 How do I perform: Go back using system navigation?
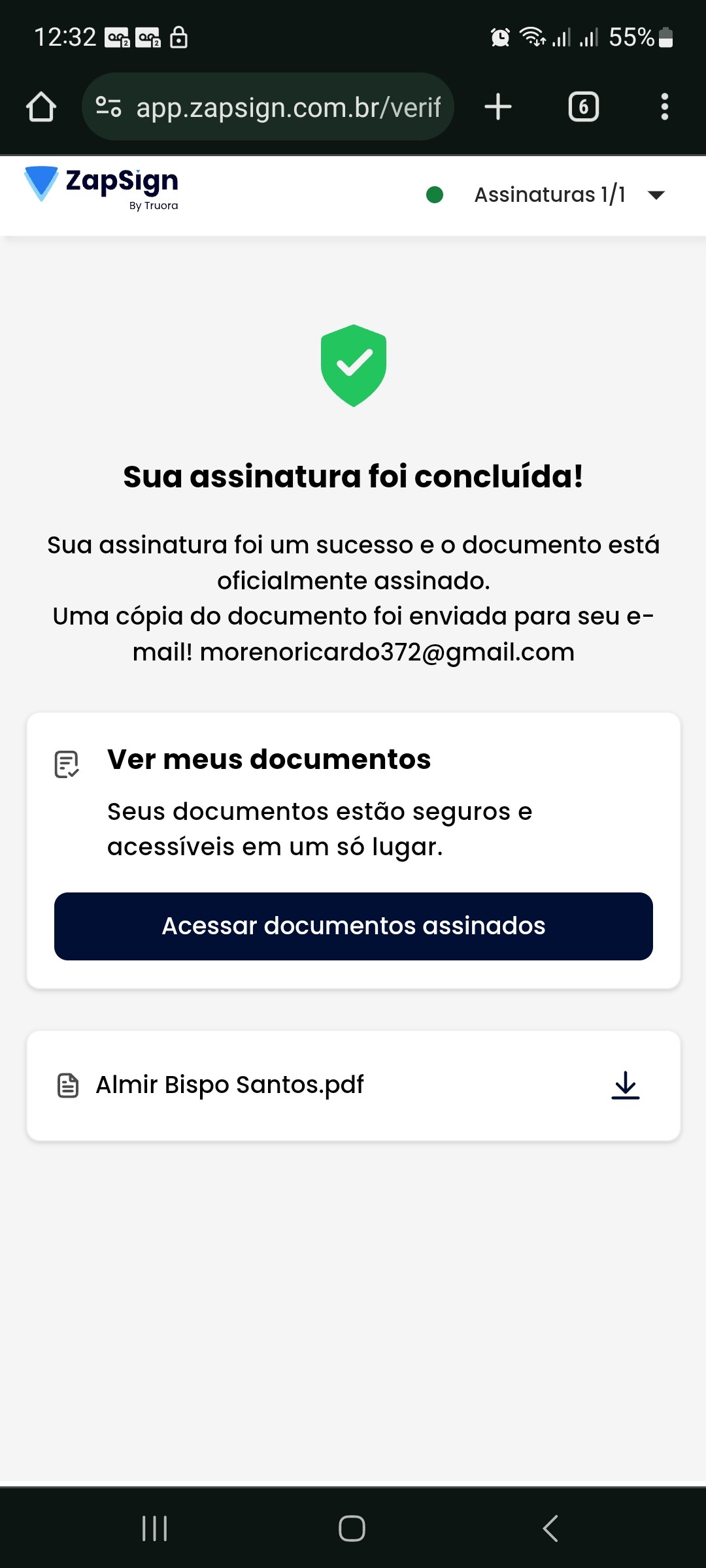[550, 1528]
